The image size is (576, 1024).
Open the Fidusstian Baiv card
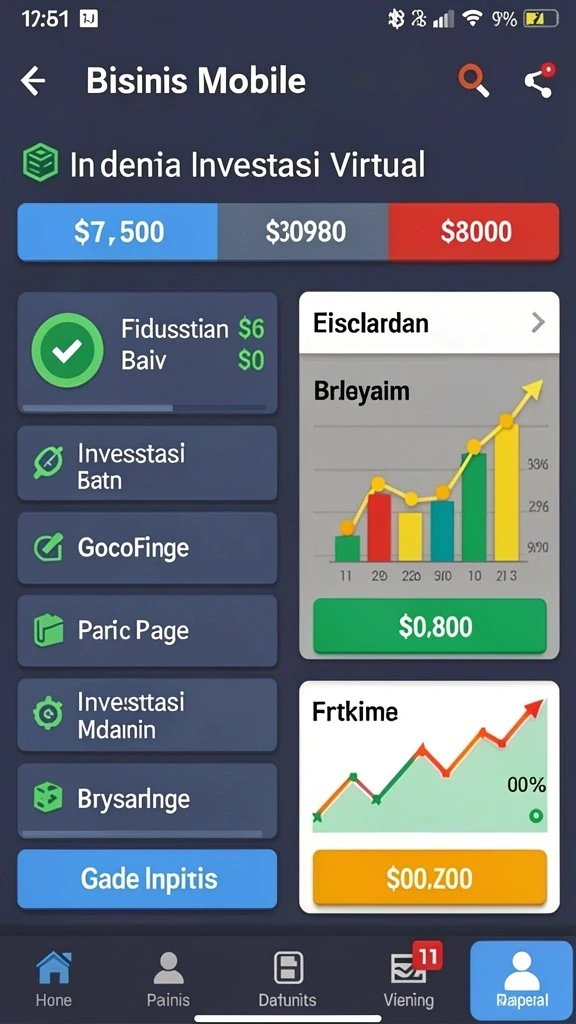pyautogui.click(x=148, y=353)
